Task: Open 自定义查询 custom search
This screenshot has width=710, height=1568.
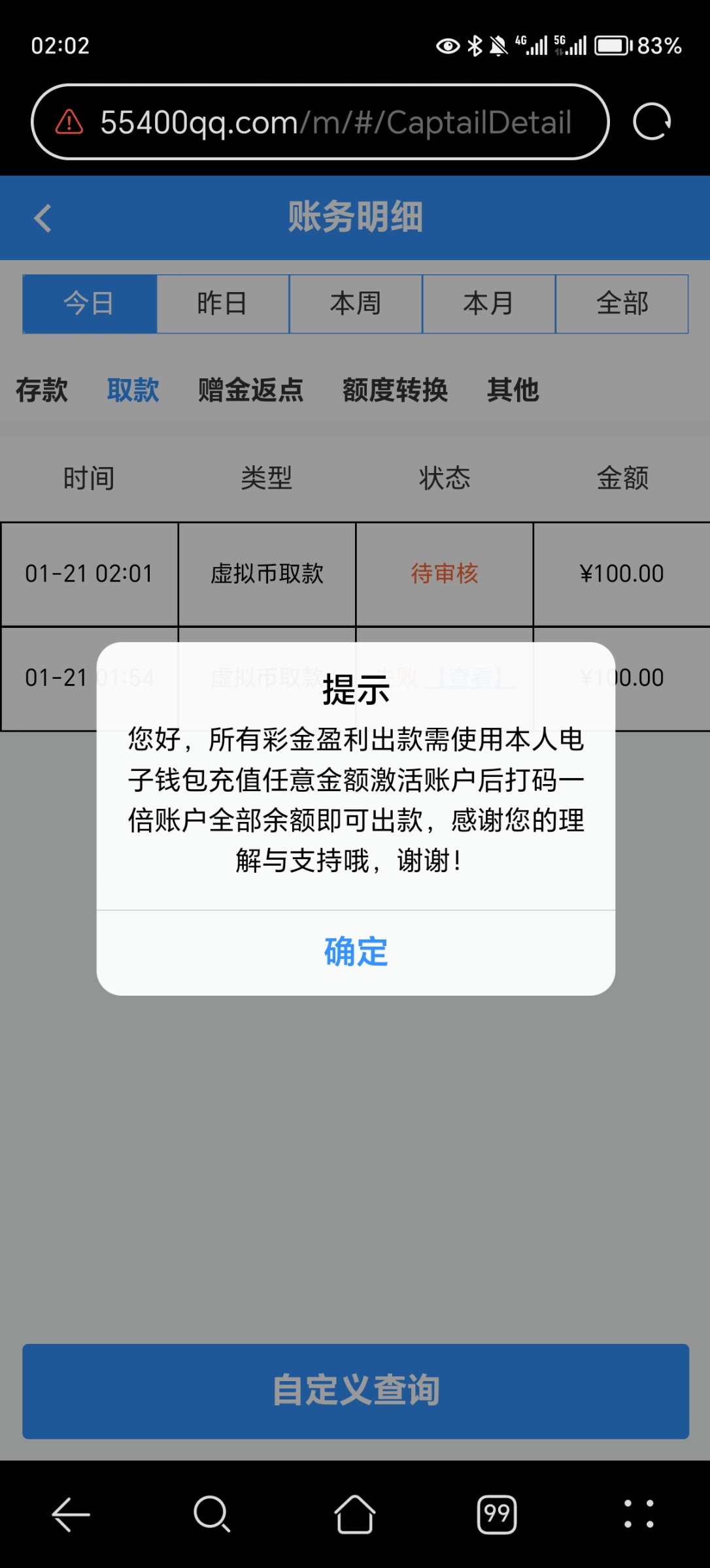Action: (356, 1391)
